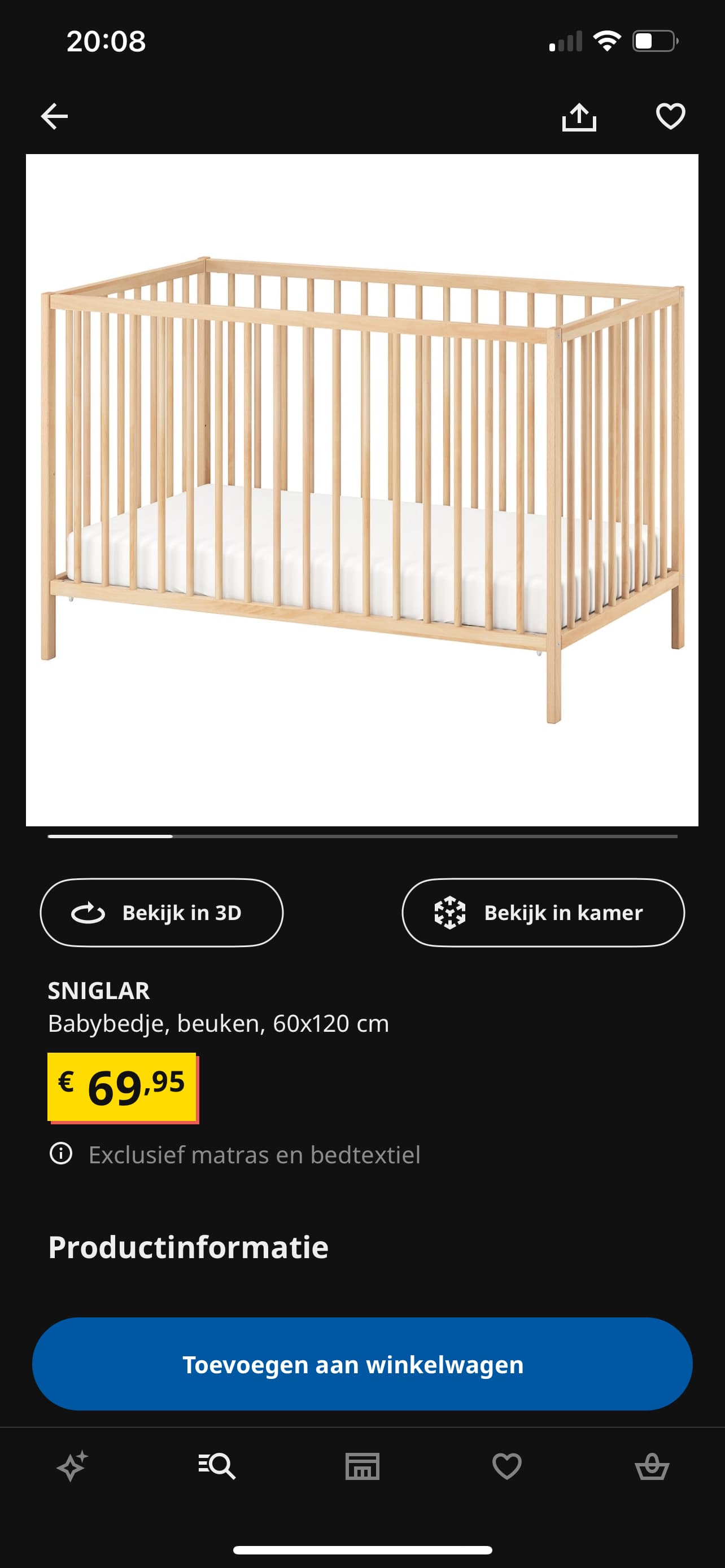Open the shopping basket tab
This screenshot has width=725, height=1568.
[652, 1466]
